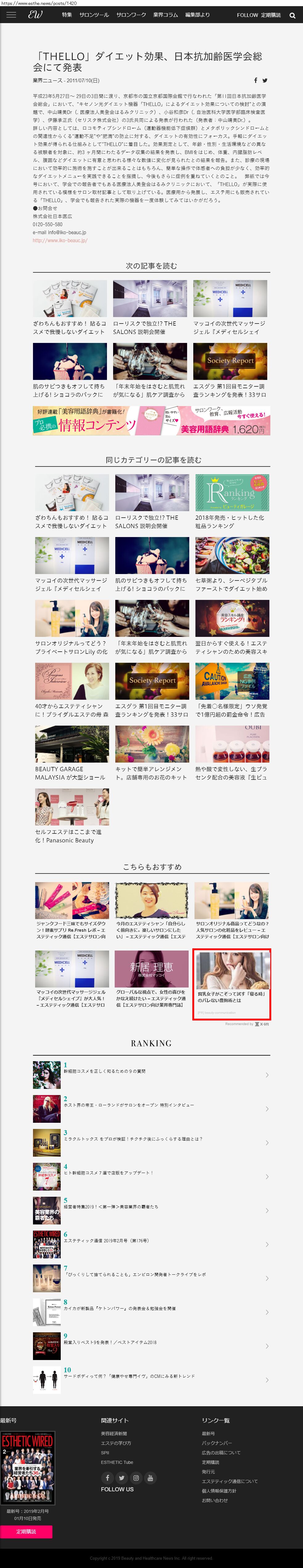Open the 特集 navigation item
Image resolution: width=303 pixels, height=1568 pixels.
(67, 15)
